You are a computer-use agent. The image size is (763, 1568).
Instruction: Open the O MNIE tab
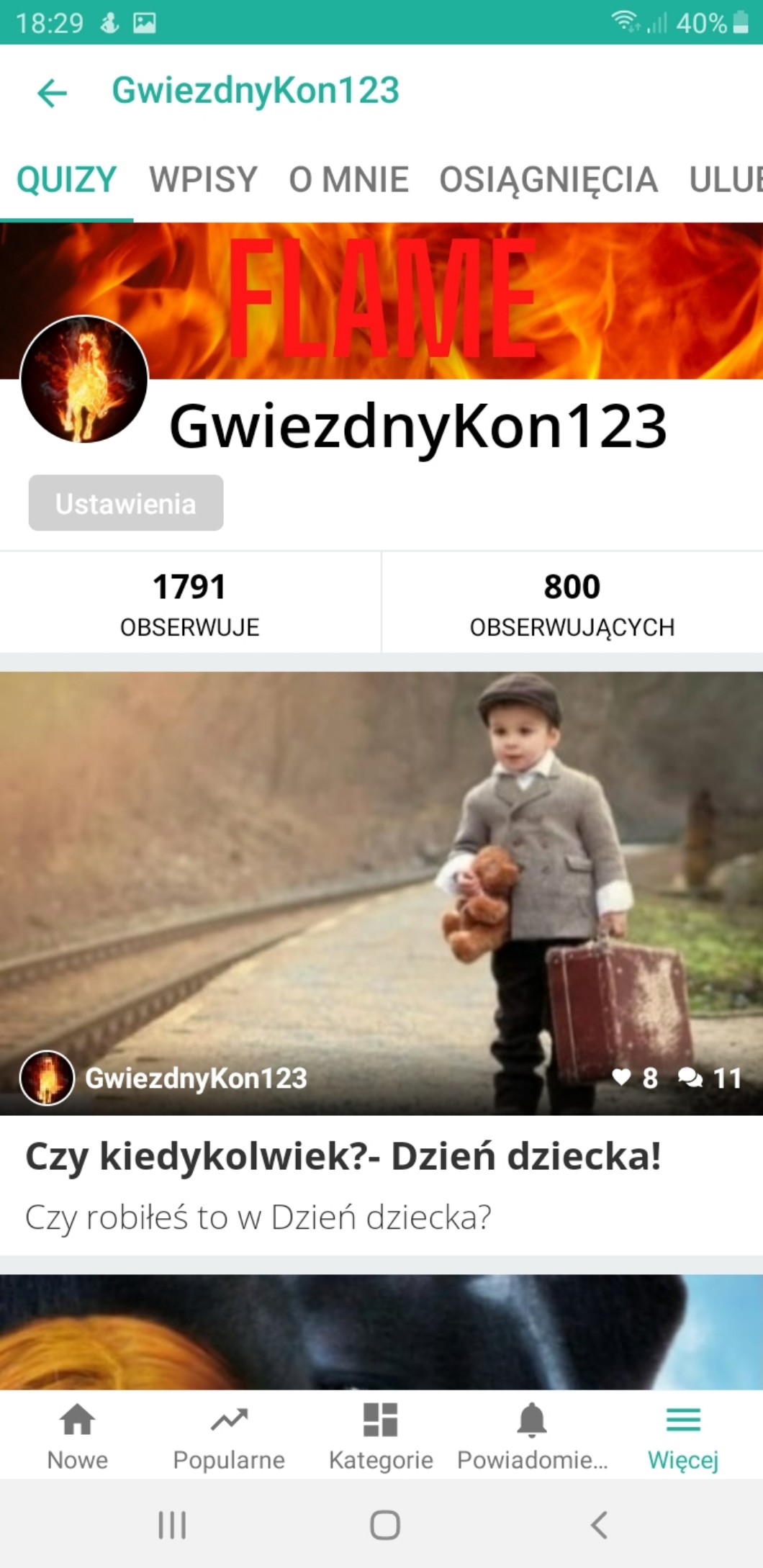[348, 179]
